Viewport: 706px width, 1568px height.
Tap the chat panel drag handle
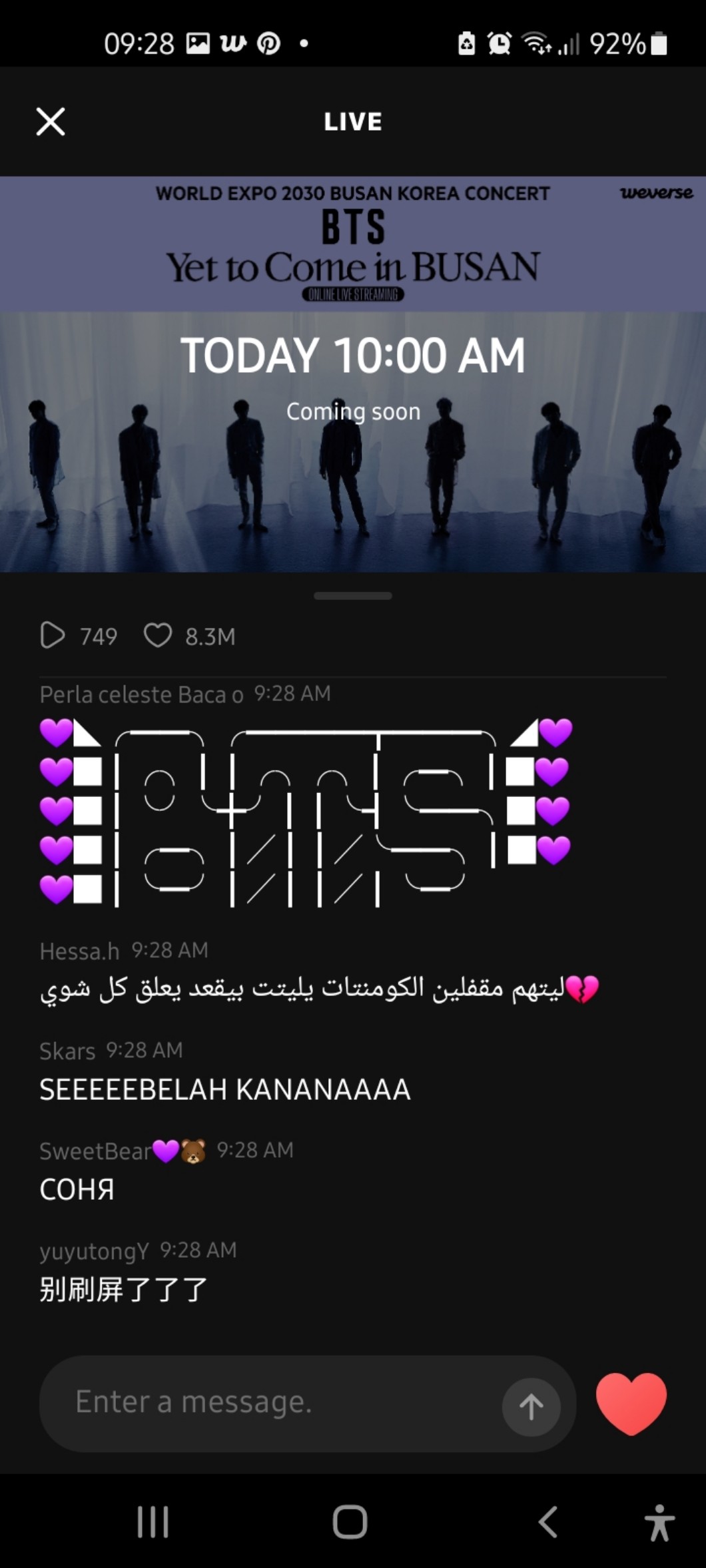(353, 596)
